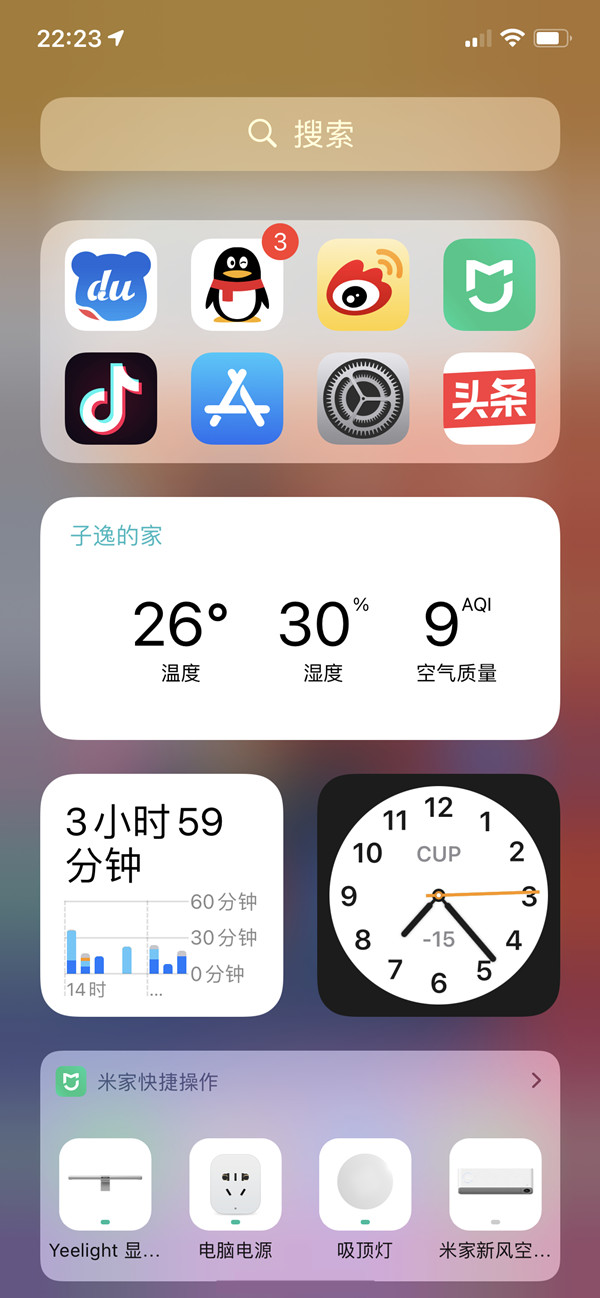Expand 米家快捷操作 with the chevron
Image resolution: width=600 pixels, height=1298 pixels.
point(536,1080)
